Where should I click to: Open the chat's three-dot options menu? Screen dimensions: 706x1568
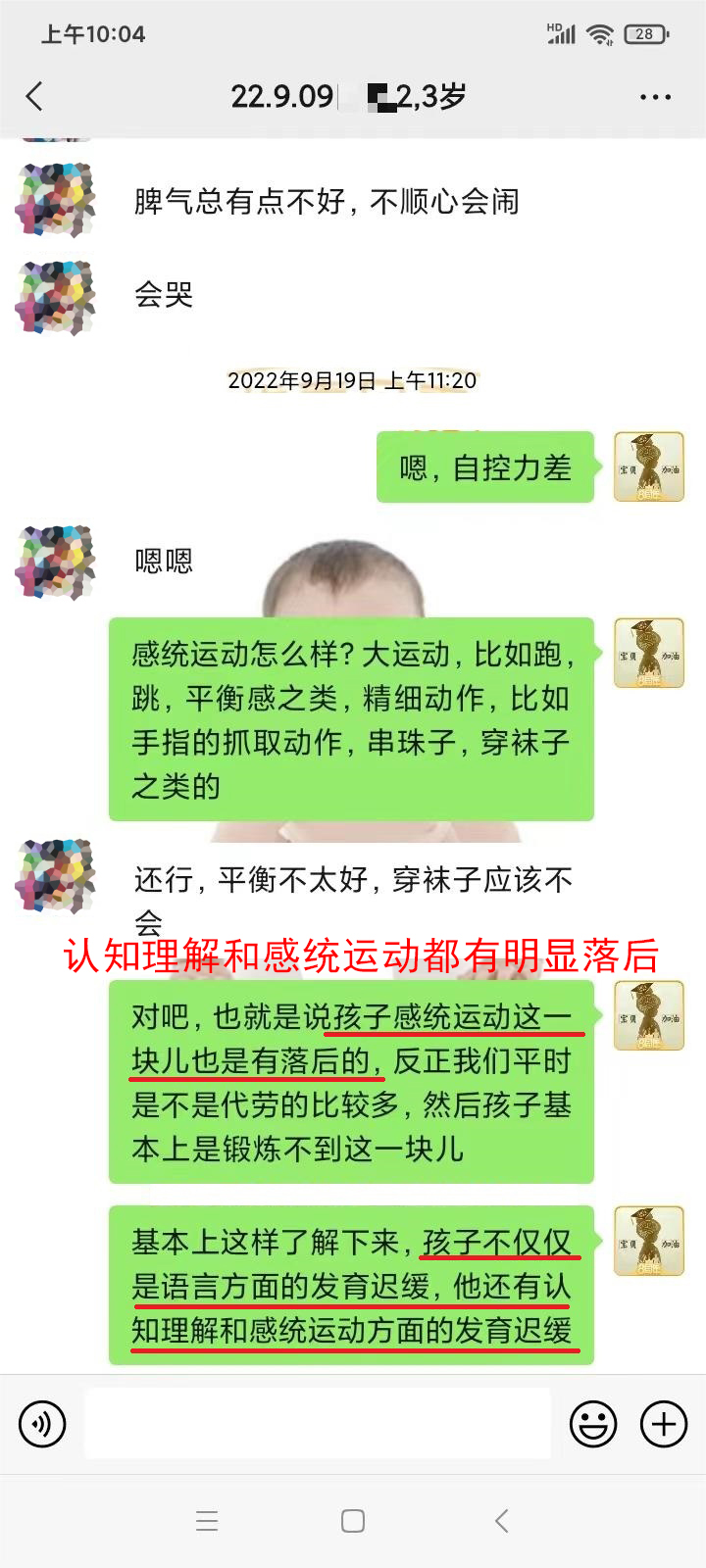654,97
